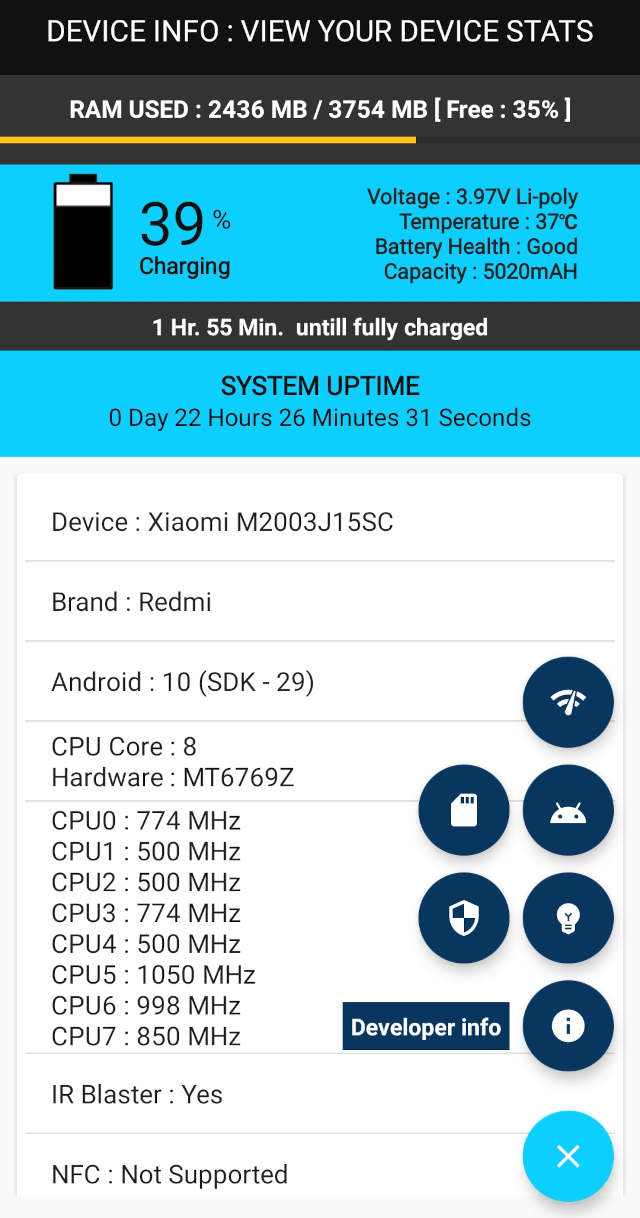Open the Android robot floating button
This screenshot has height=1218, width=640.
pos(568,810)
